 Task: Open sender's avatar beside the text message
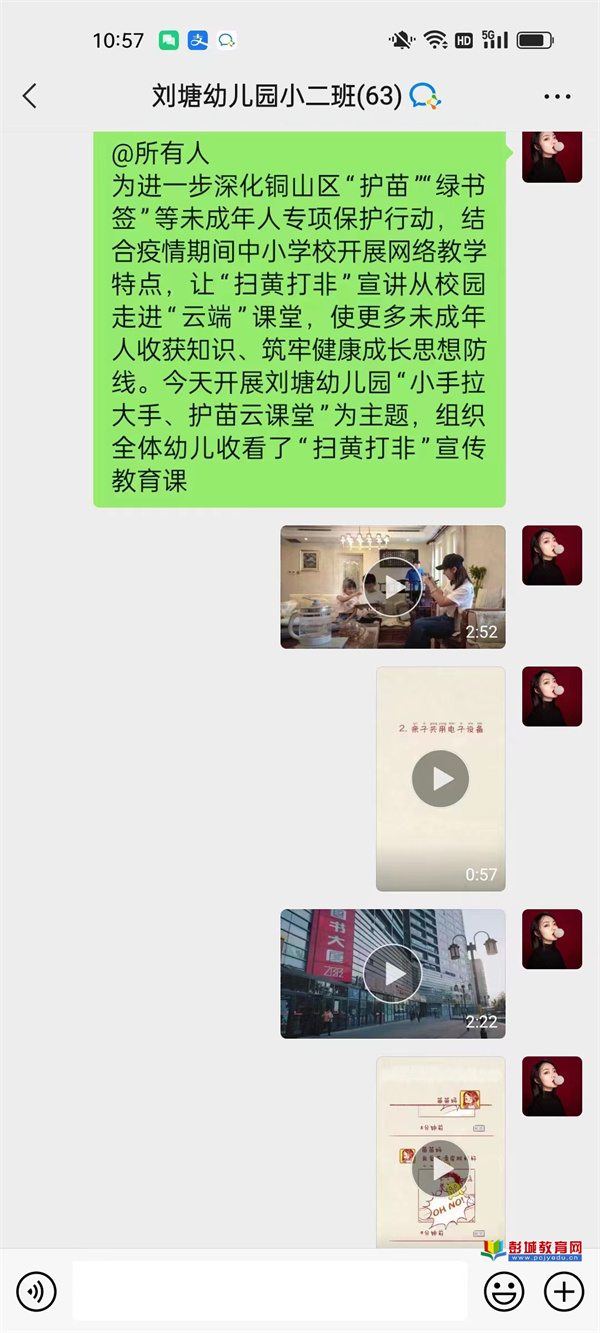[551, 156]
